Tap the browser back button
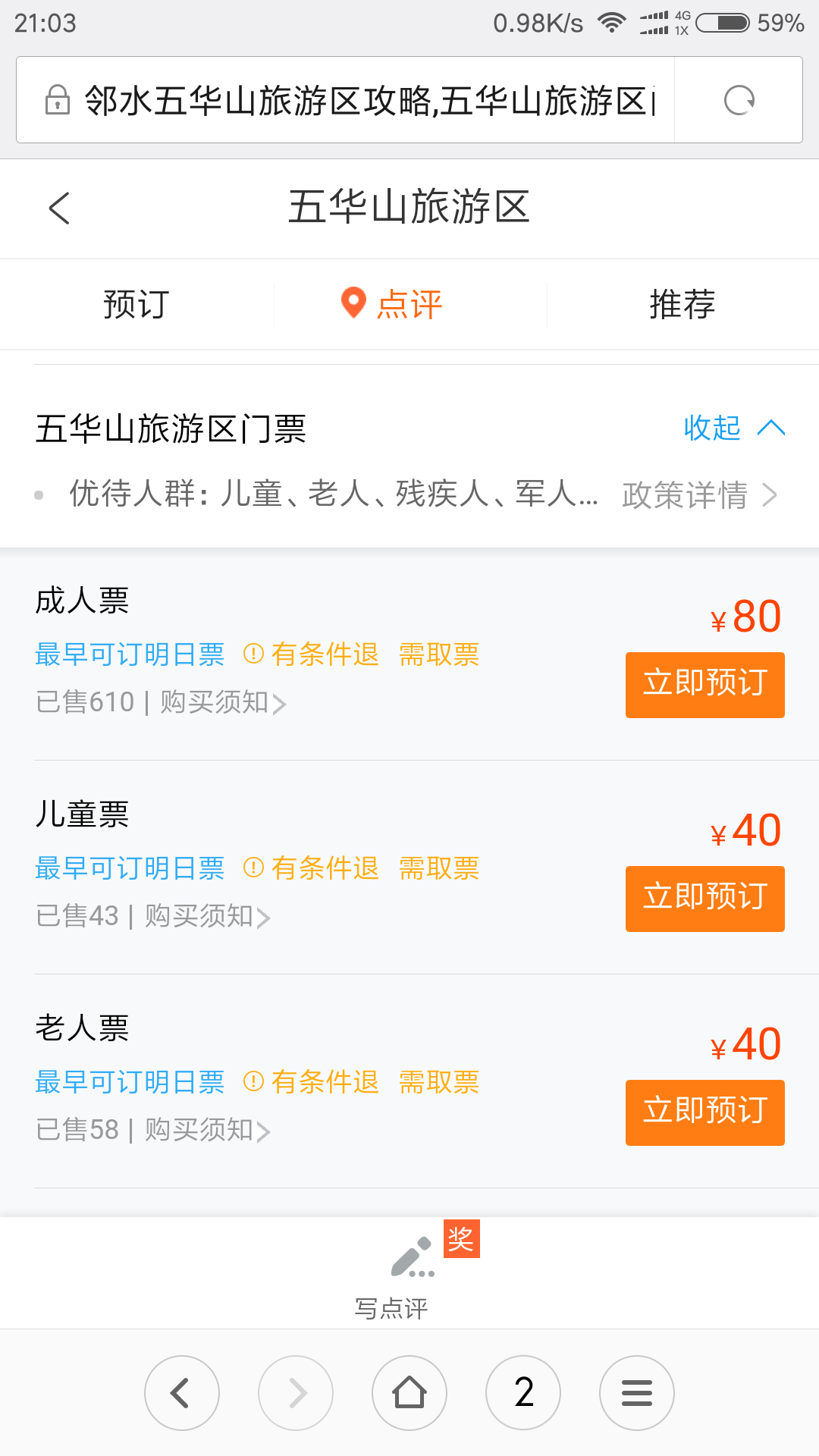The width and height of the screenshot is (819, 1456). [182, 1393]
